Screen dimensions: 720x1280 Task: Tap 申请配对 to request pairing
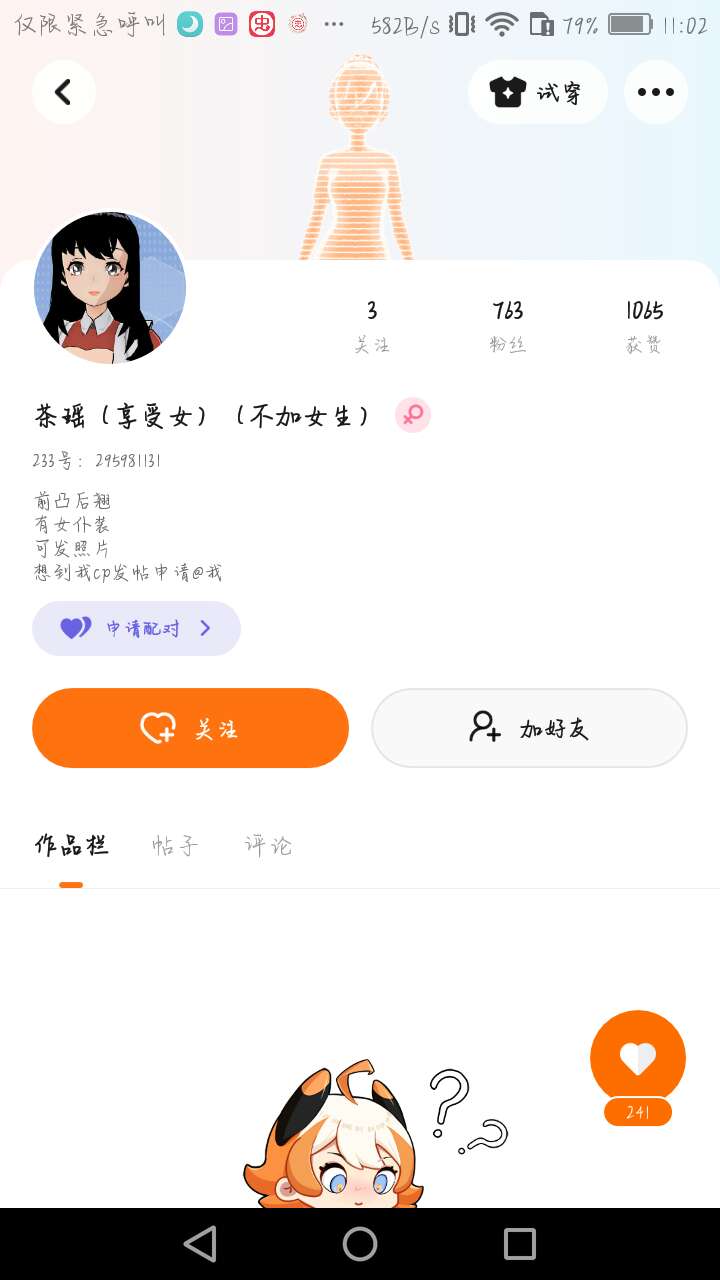[137, 628]
